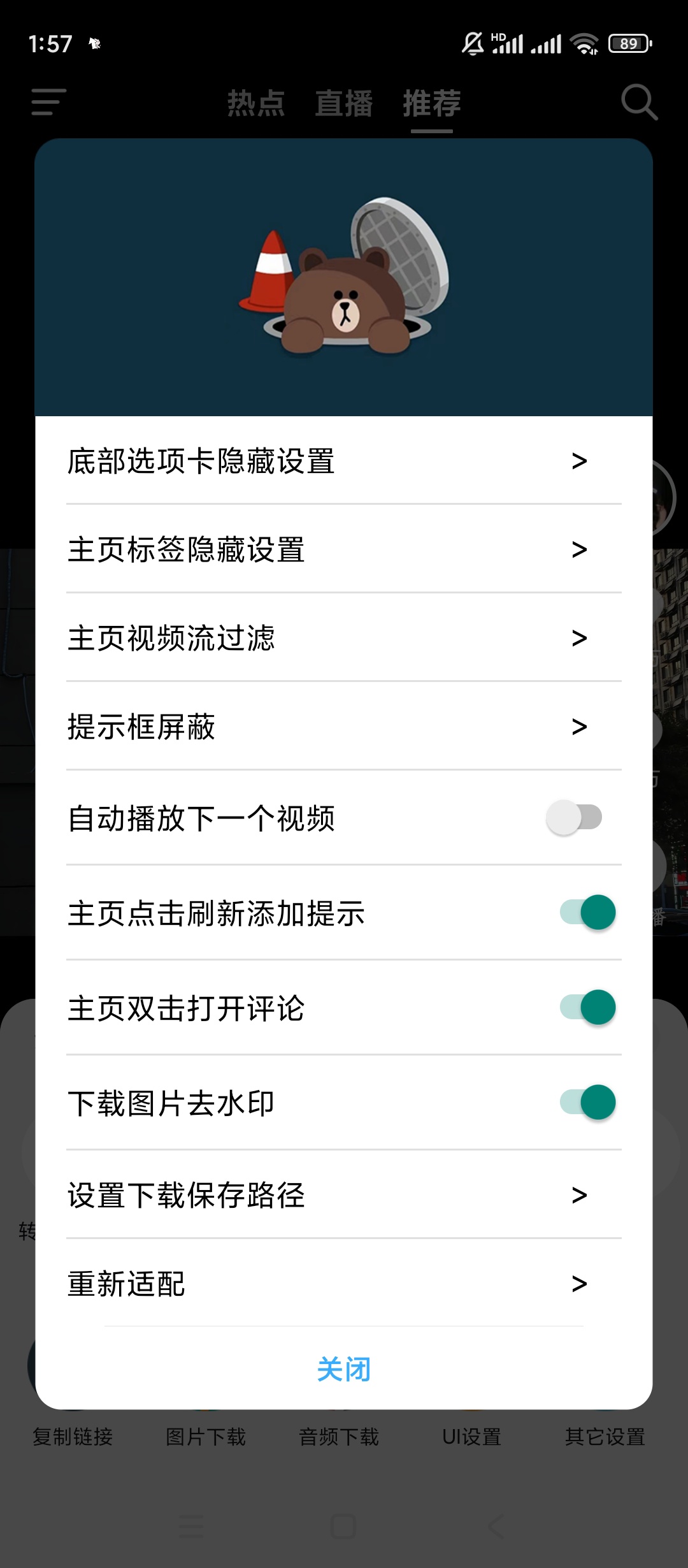This screenshot has width=688, height=1568.
Task: Enable 自动播放下一个视频 switch
Action: pyautogui.click(x=574, y=818)
